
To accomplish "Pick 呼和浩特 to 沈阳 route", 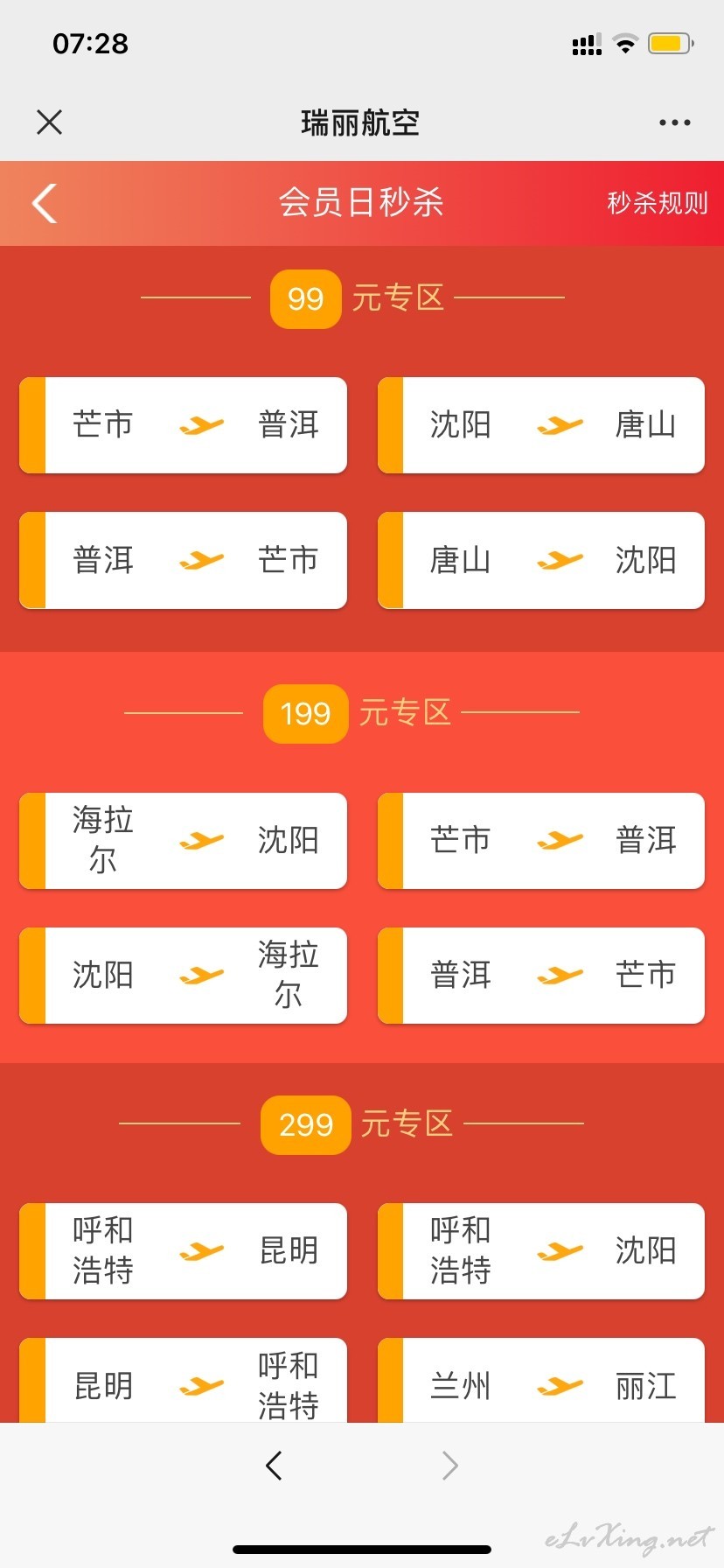I will coord(541,1251).
